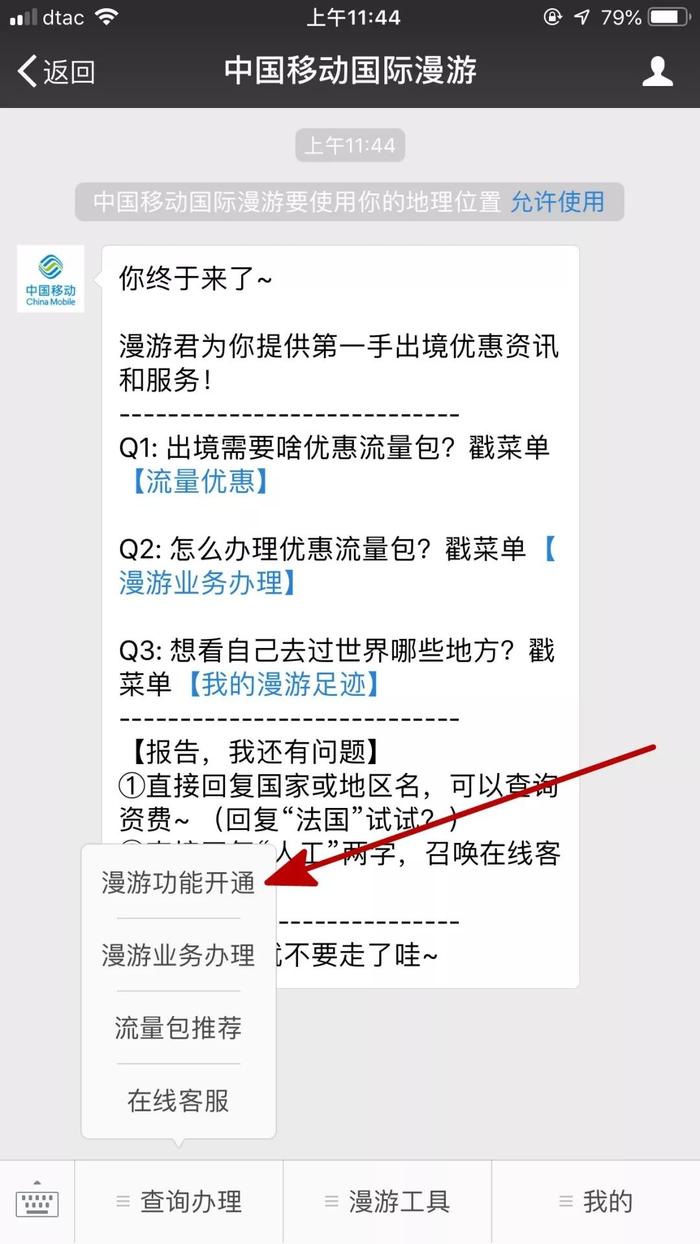Screen dimensions: 700x1244
Task: Tap the China Mobile avatar
Action: [51, 278]
